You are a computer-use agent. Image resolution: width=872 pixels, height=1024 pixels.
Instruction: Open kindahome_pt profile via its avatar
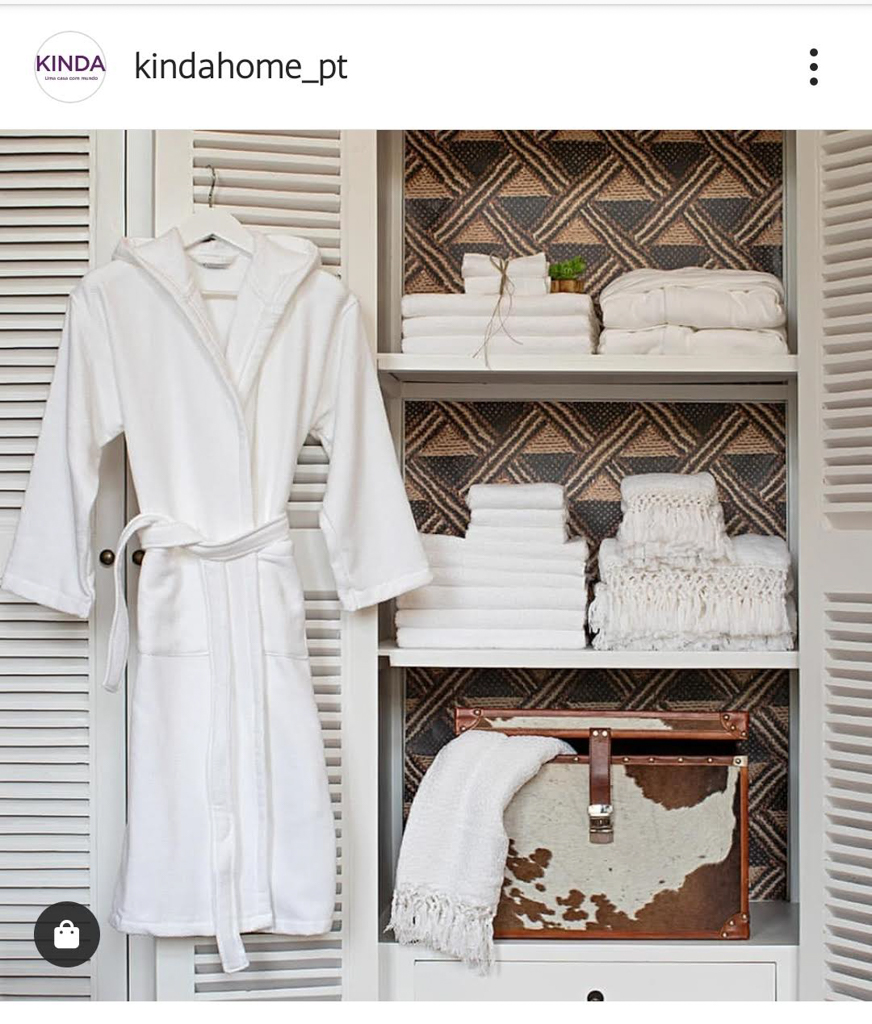pyautogui.click(x=70, y=67)
